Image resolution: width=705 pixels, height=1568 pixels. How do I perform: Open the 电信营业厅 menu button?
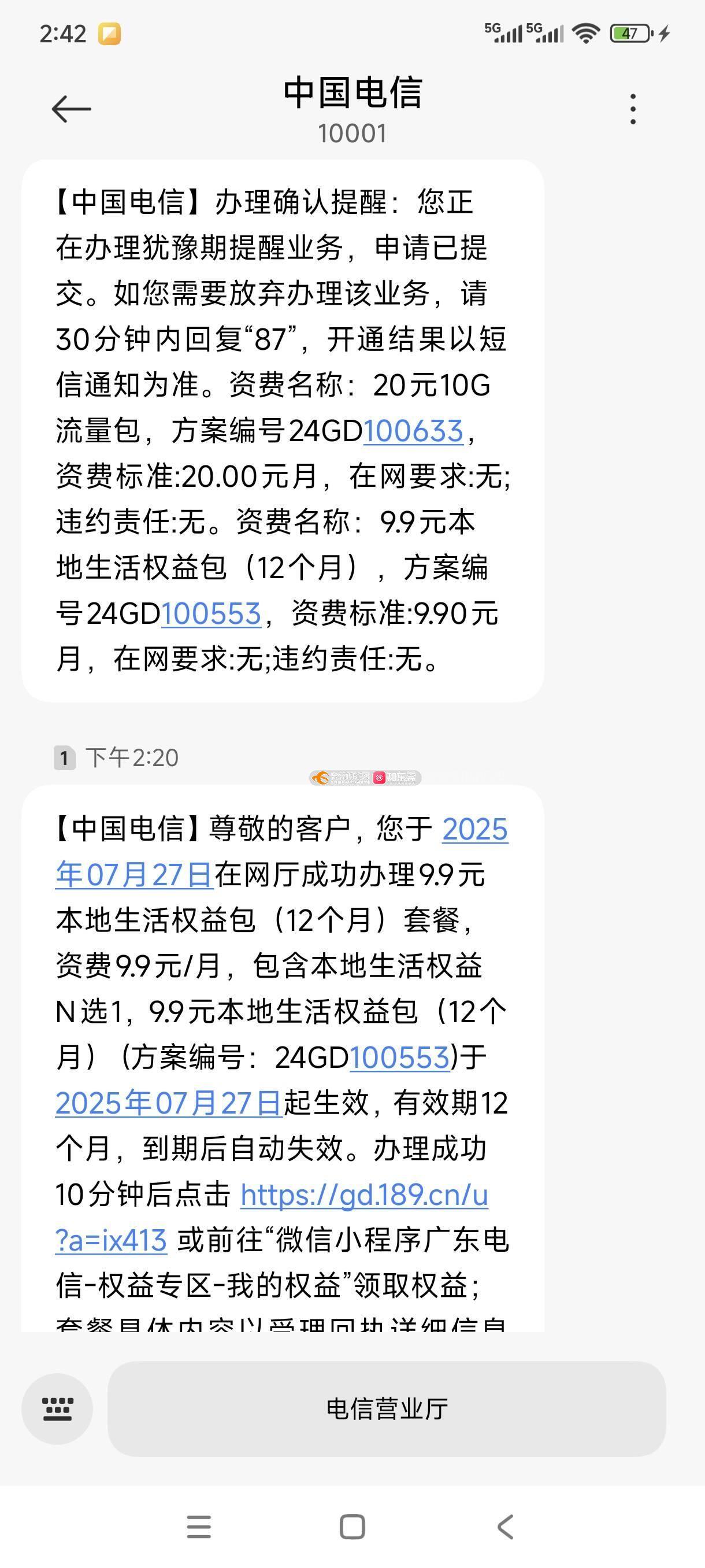click(387, 1409)
